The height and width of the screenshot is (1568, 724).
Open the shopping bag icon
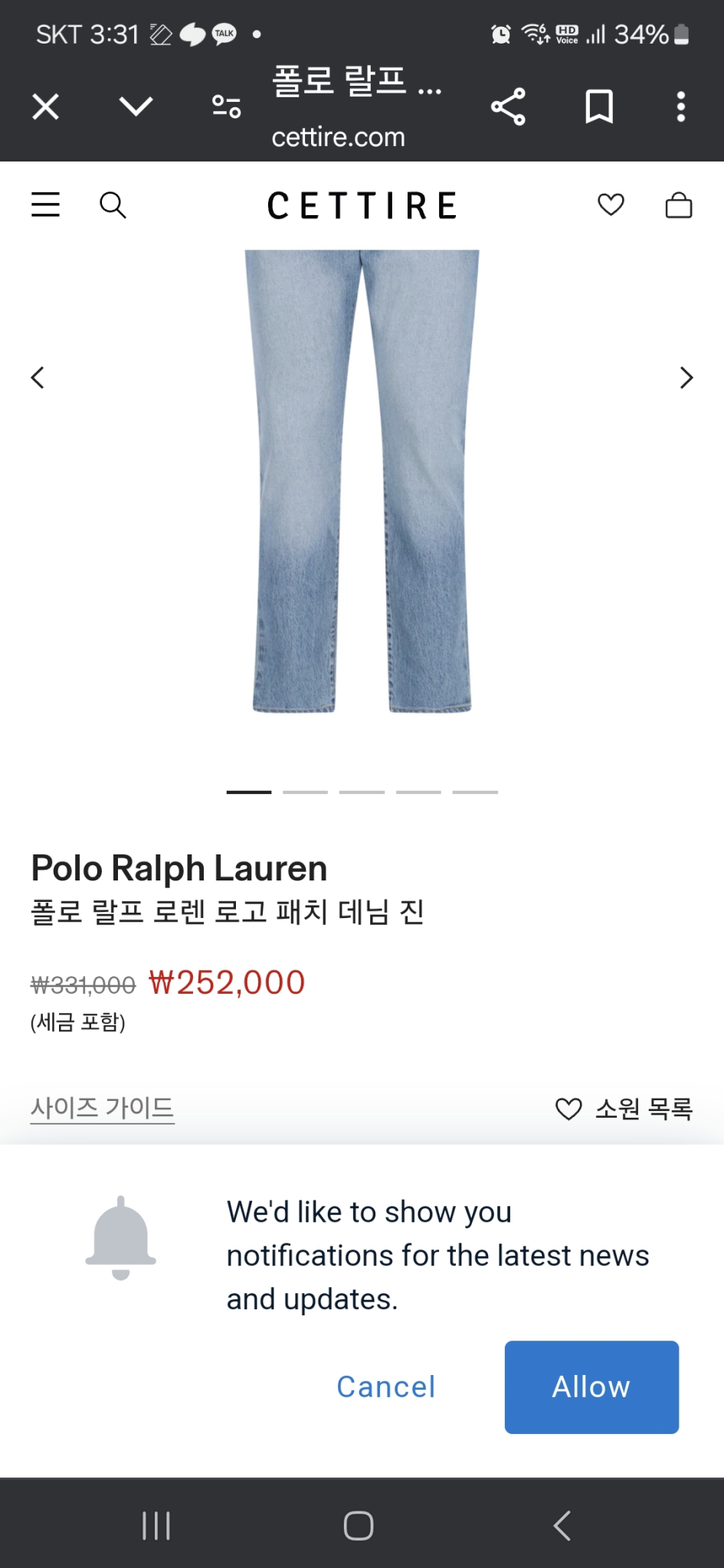[677, 204]
